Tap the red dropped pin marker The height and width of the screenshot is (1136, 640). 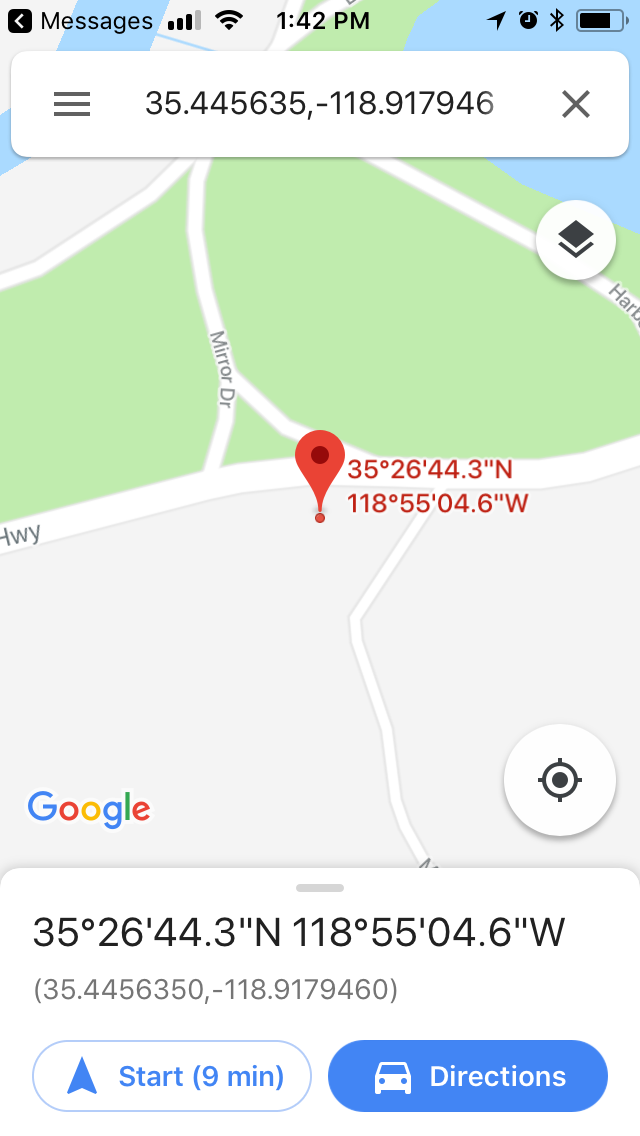320,465
